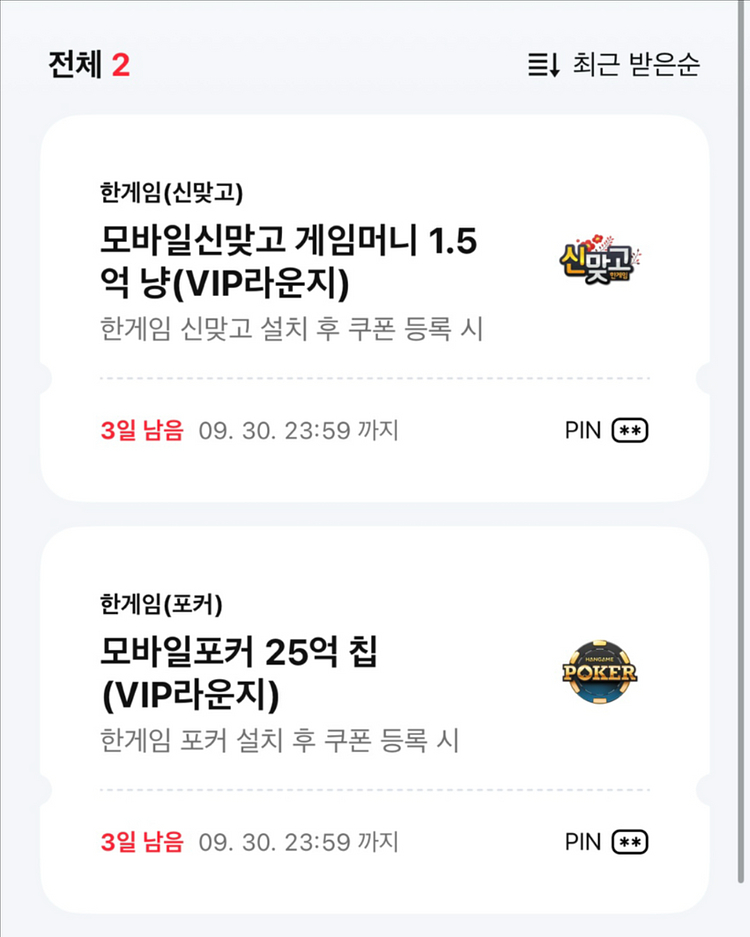Reveal the PIN for the 신맛고 coupon
This screenshot has width=750, height=937.
629,431
